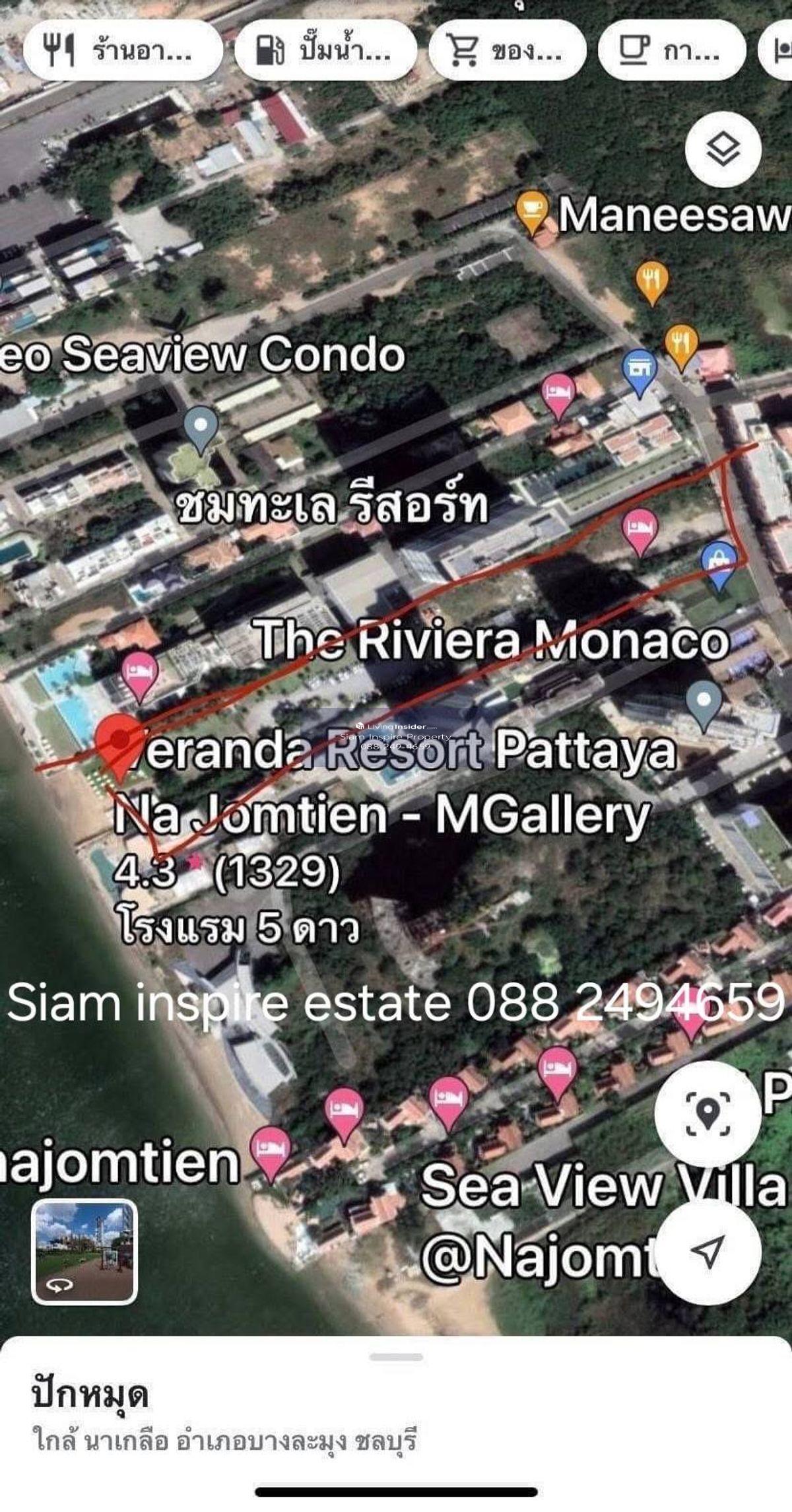Choose the ของชำ groceries chip
This screenshot has height=1512, width=792.
coord(507,50)
